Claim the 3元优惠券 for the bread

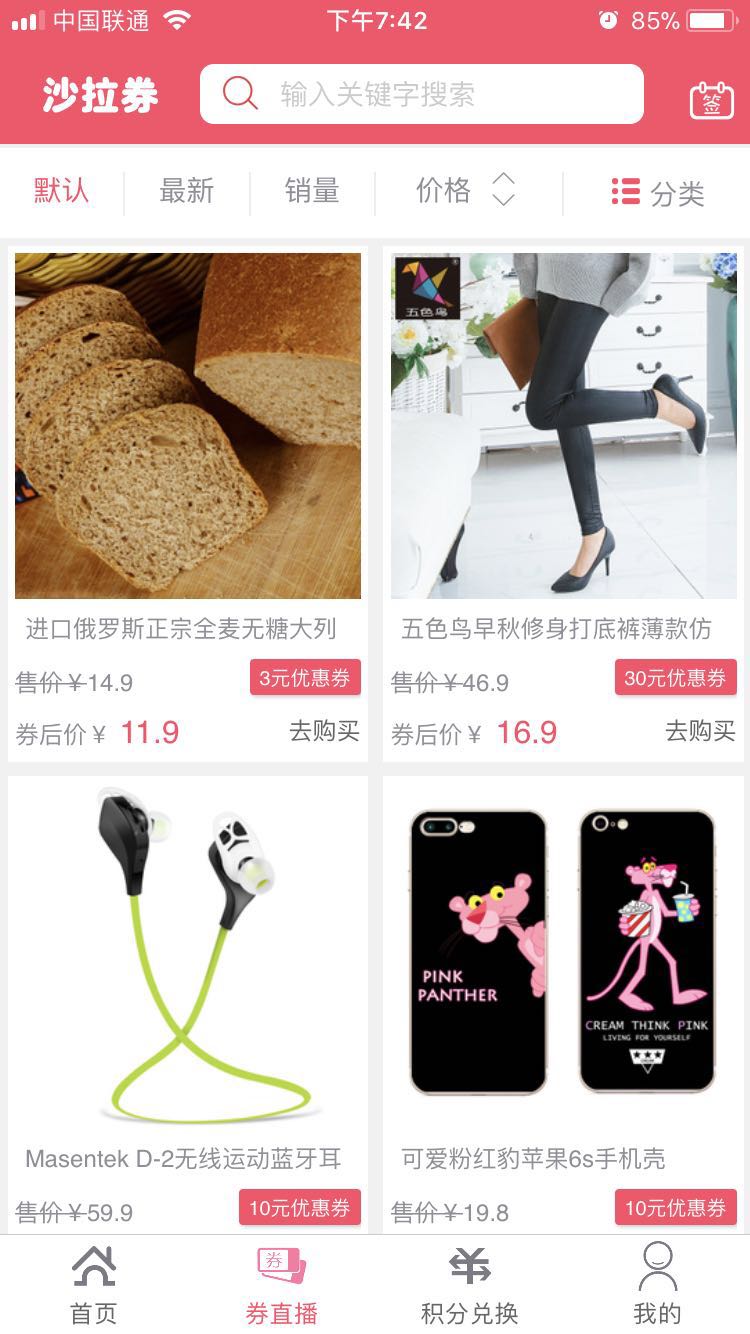[x=305, y=678]
